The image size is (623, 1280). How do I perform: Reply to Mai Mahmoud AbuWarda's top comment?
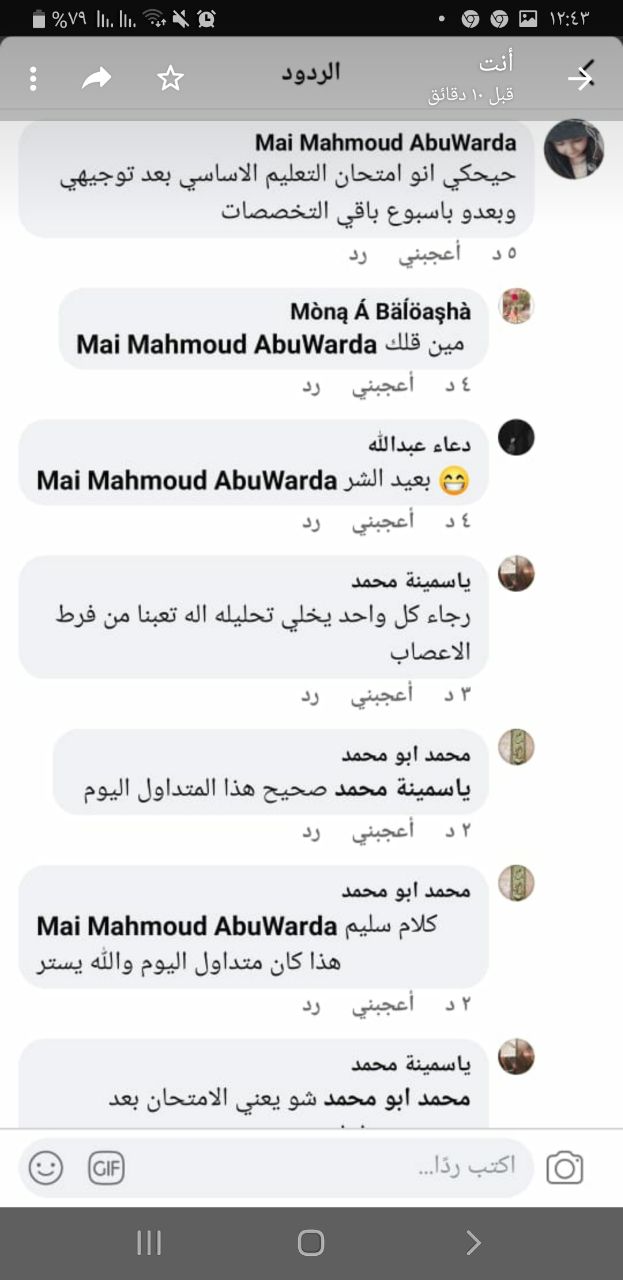(358, 254)
